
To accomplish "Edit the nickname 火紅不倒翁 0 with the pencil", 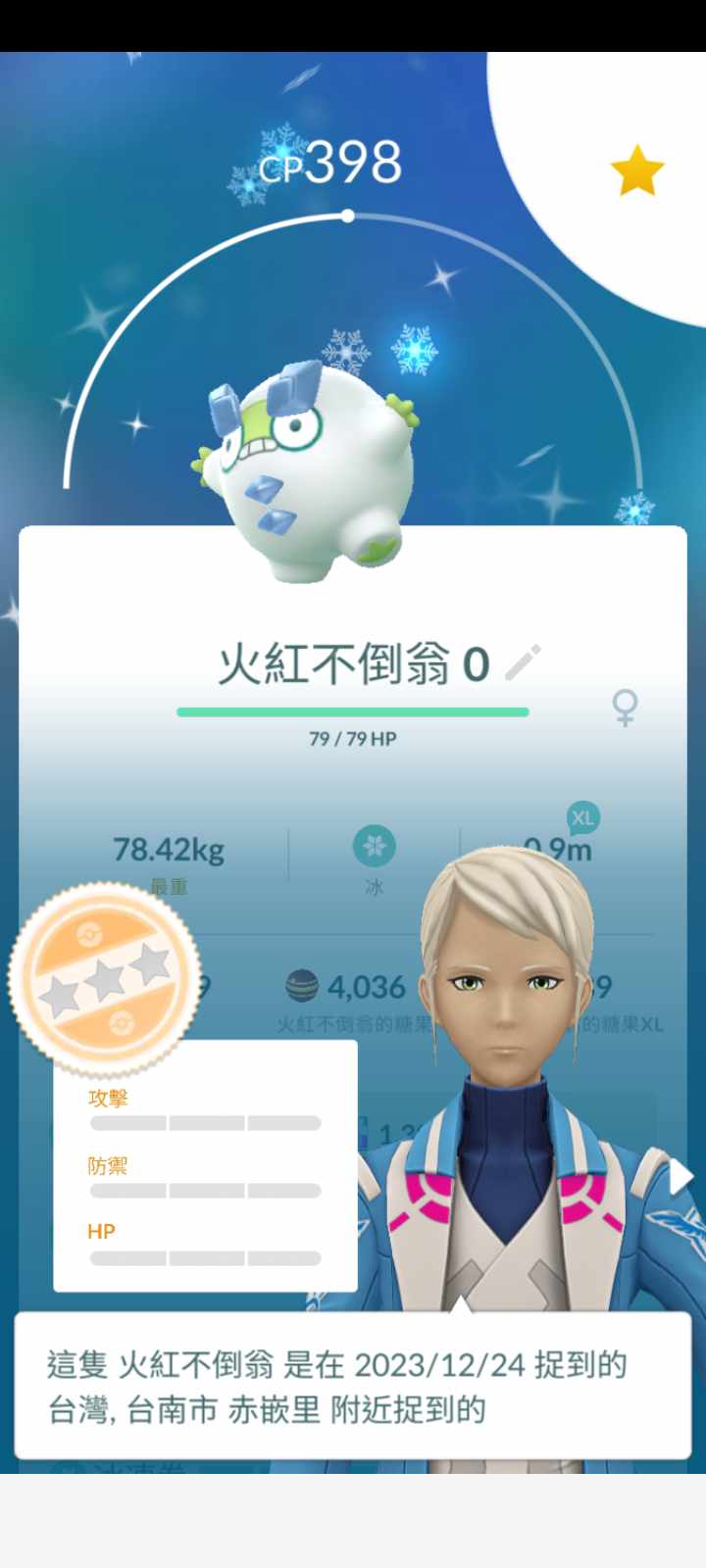I will 523,663.
